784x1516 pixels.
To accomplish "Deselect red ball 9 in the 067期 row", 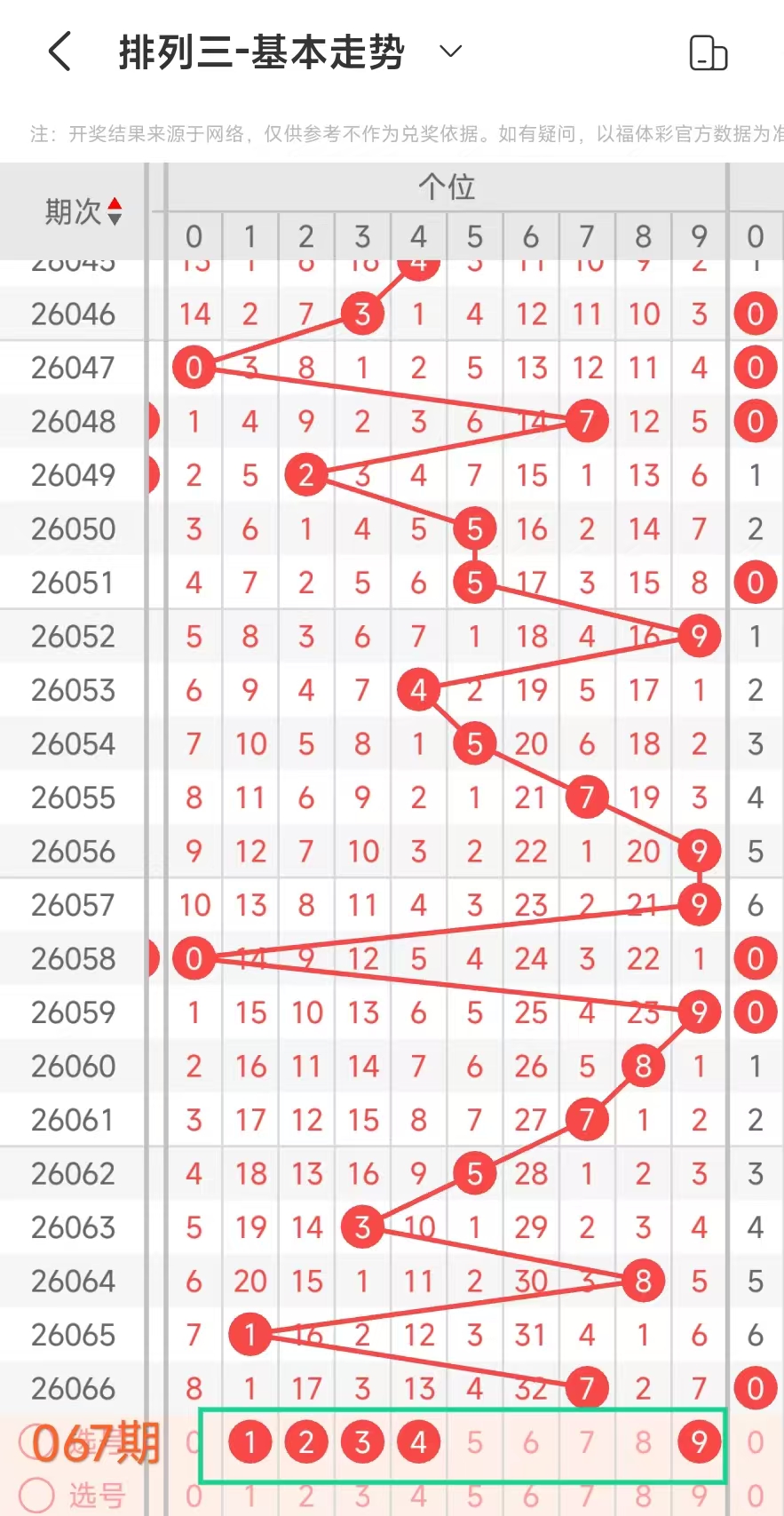I will [x=699, y=1442].
